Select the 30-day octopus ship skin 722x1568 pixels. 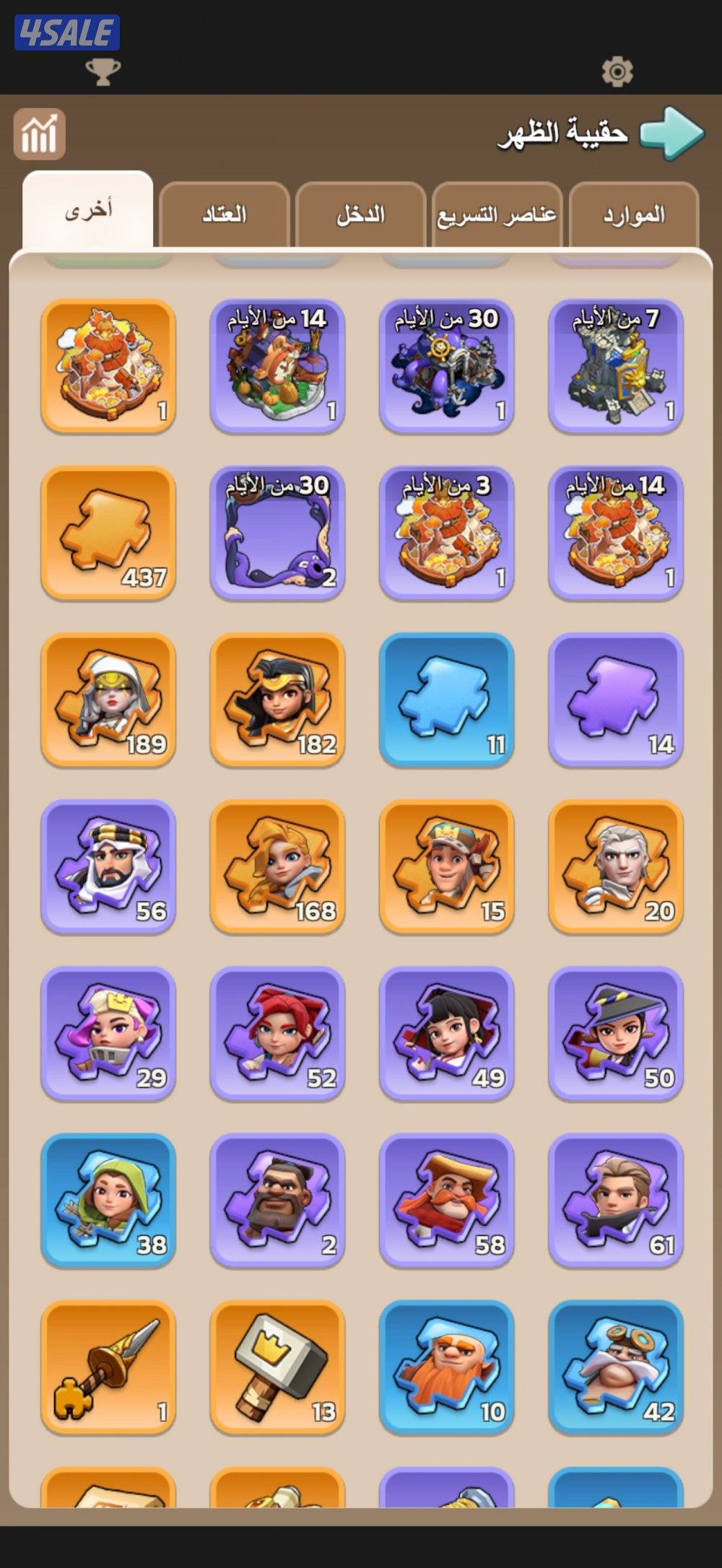446,366
